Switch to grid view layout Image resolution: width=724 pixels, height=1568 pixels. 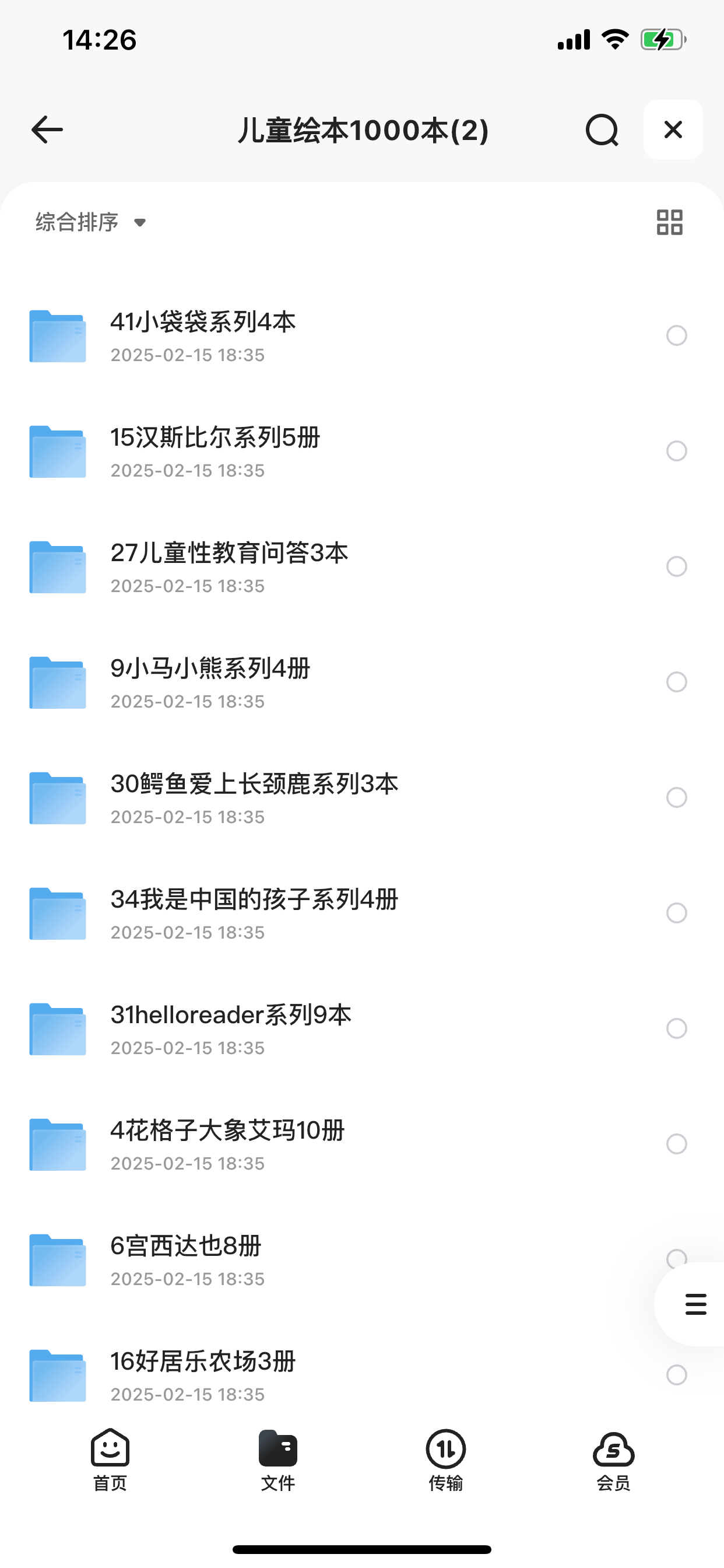[x=669, y=222]
